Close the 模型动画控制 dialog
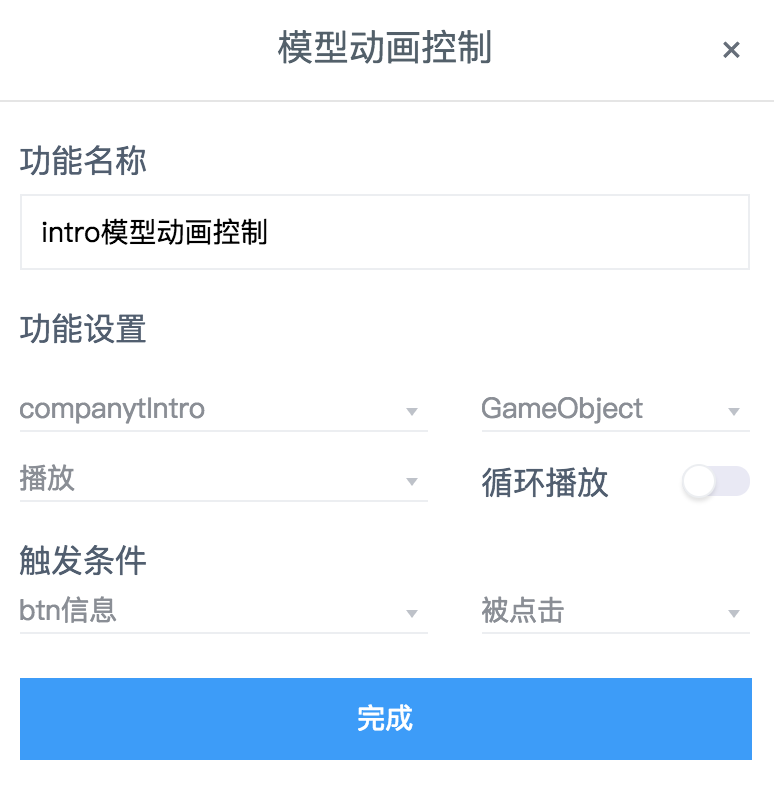774x790 pixels. tap(731, 50)
